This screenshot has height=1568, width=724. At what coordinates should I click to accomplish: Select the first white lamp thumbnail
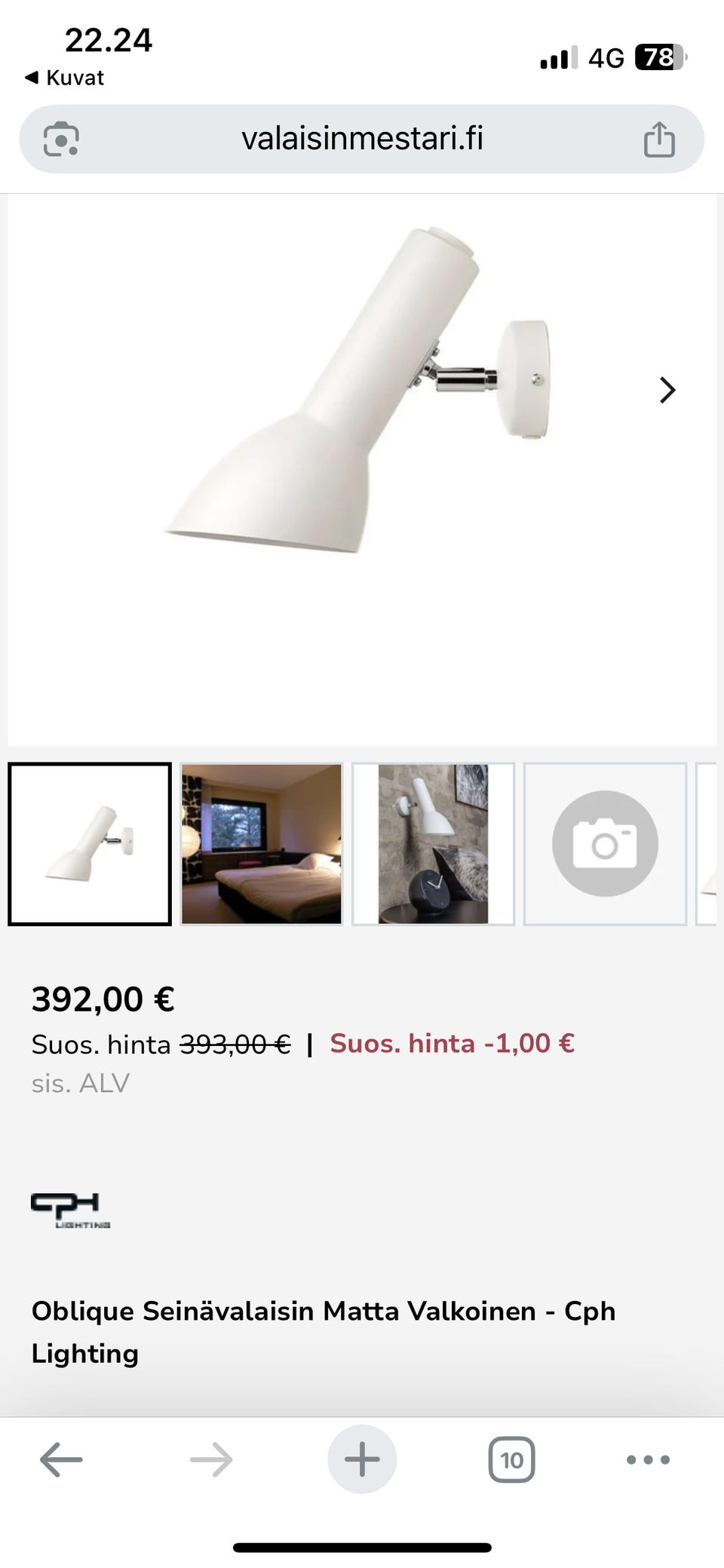(90, 844)
